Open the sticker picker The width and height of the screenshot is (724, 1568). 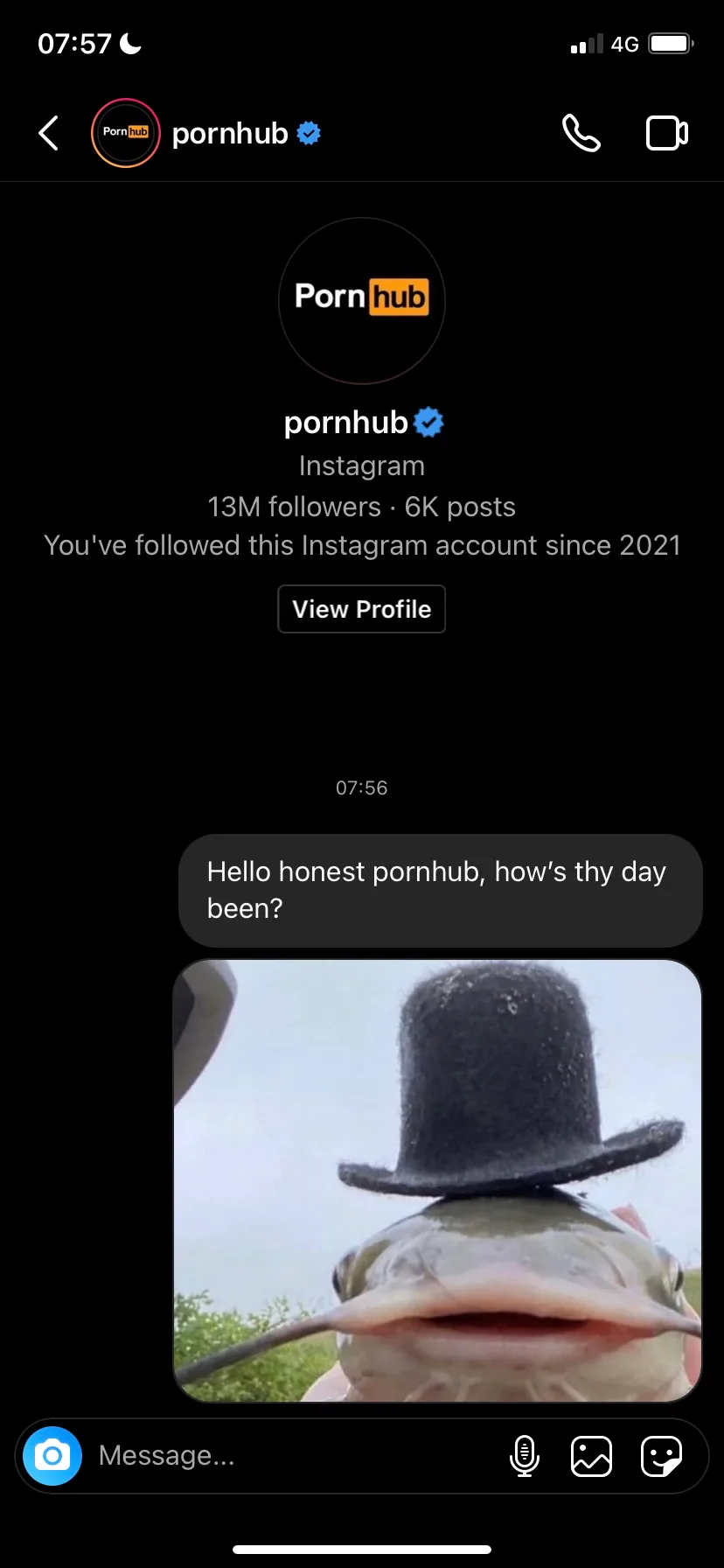click(x=660, y=1456)
